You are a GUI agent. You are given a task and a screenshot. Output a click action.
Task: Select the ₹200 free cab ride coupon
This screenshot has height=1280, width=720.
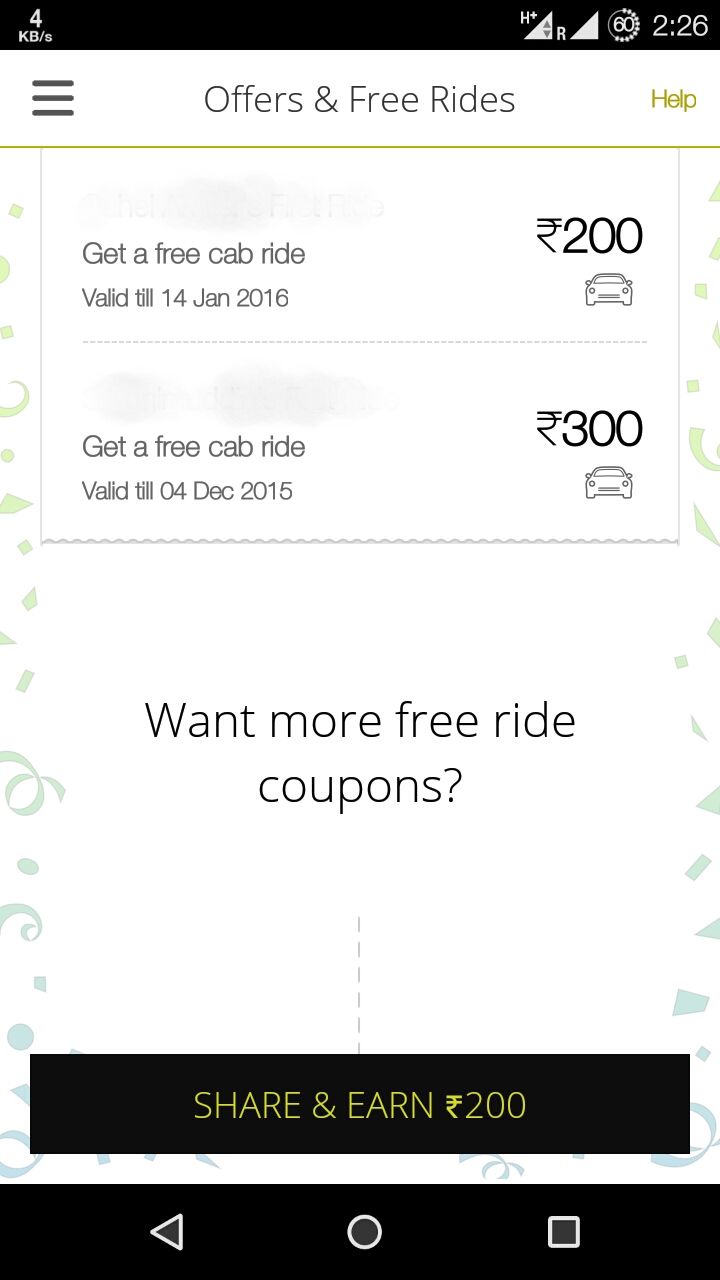pyautogui.click(x=360, y=250)
